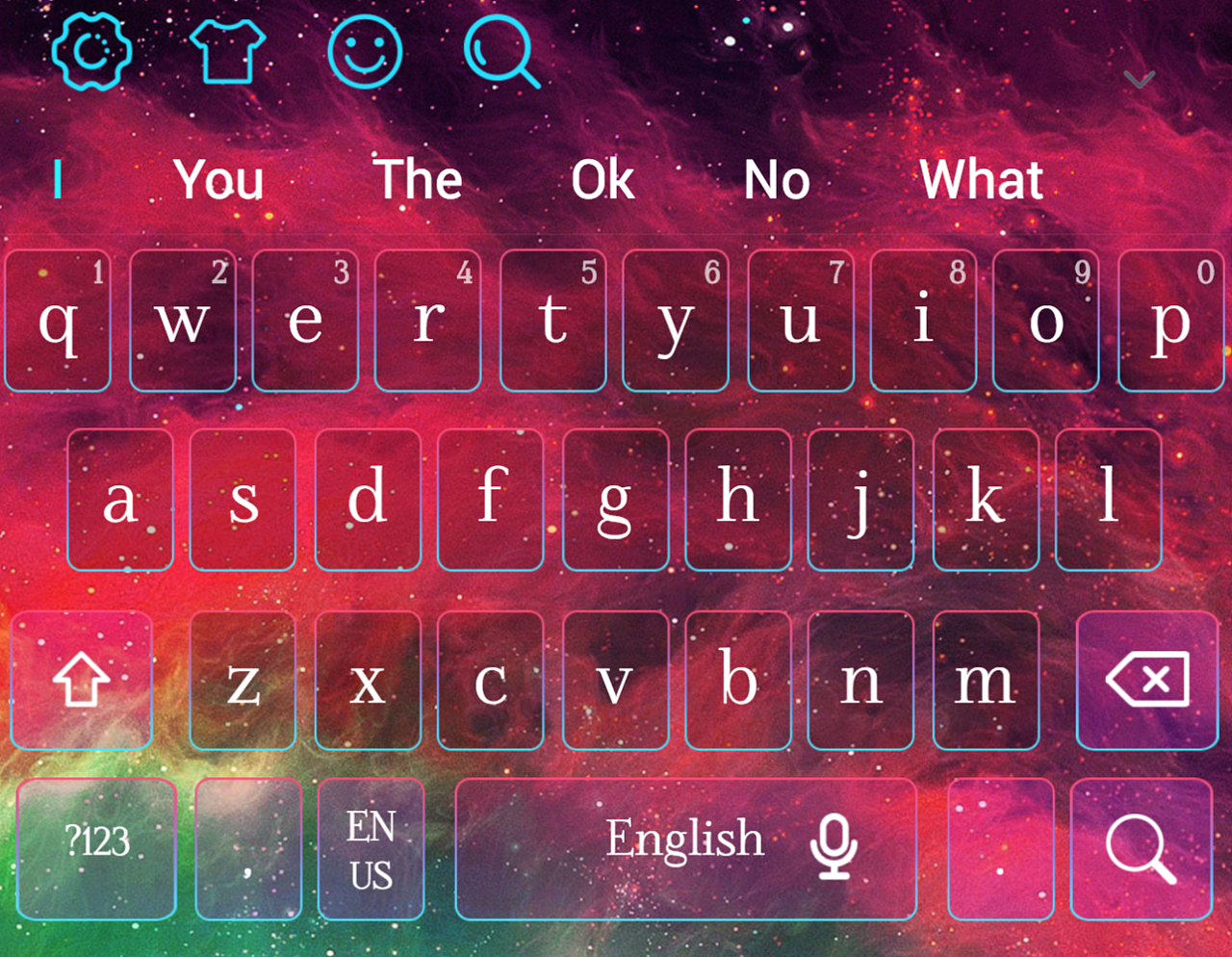This screenshot has height=957, width=1232.
Task: Hit the search key on the keyboard
Action: (1141, 847)
